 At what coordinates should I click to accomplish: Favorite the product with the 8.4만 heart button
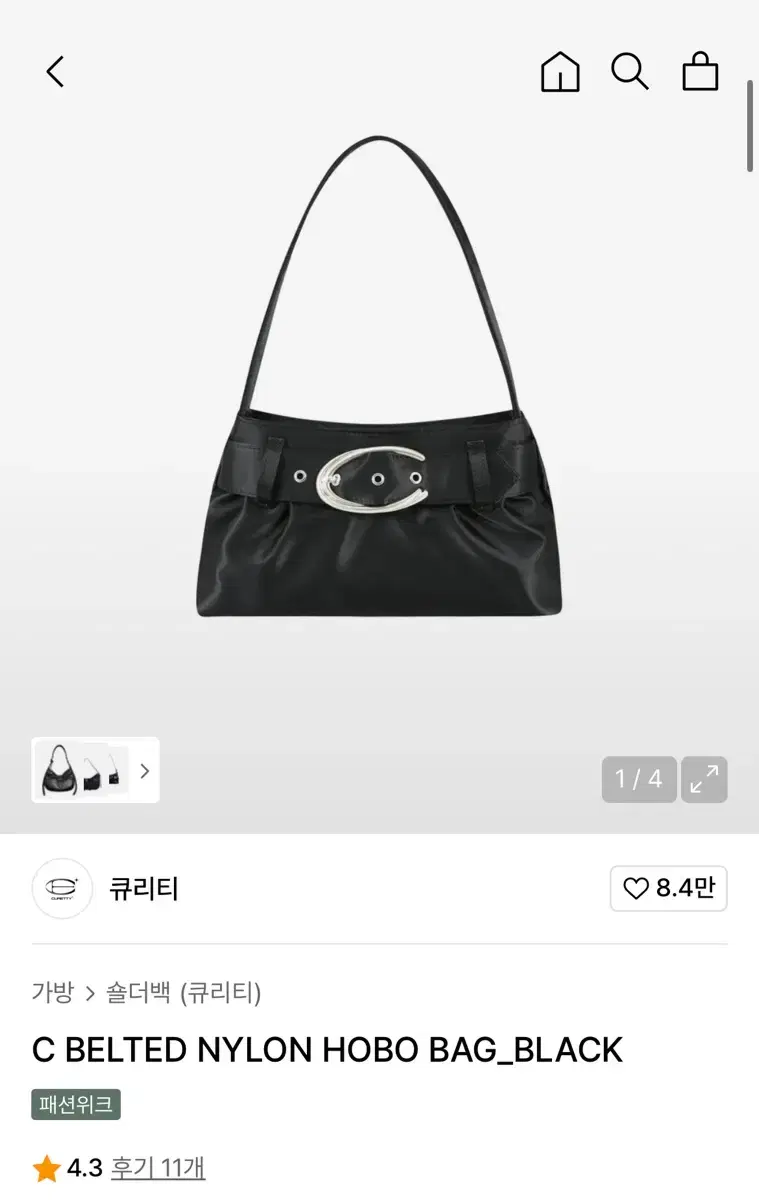pos(668,889)
